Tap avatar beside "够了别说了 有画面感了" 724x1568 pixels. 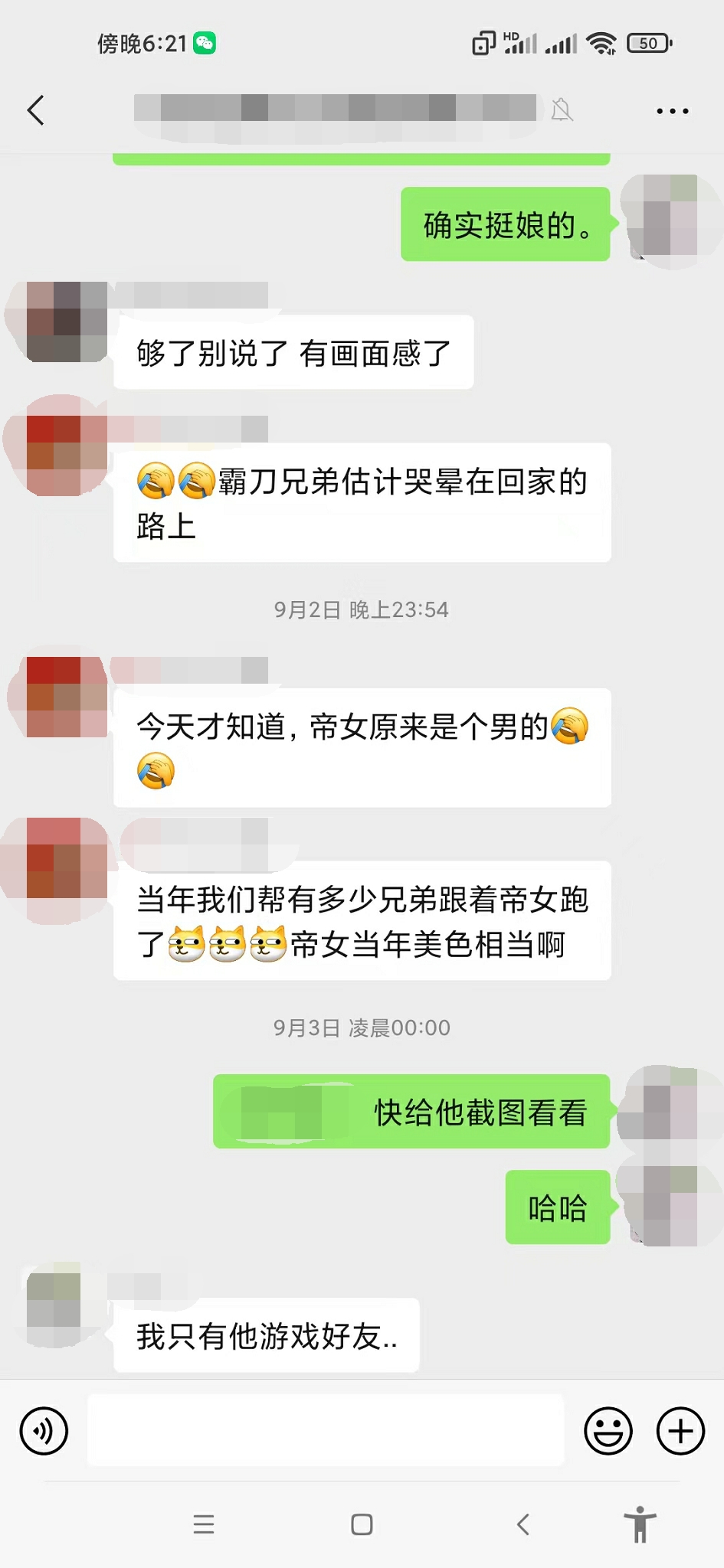point(66,322)
